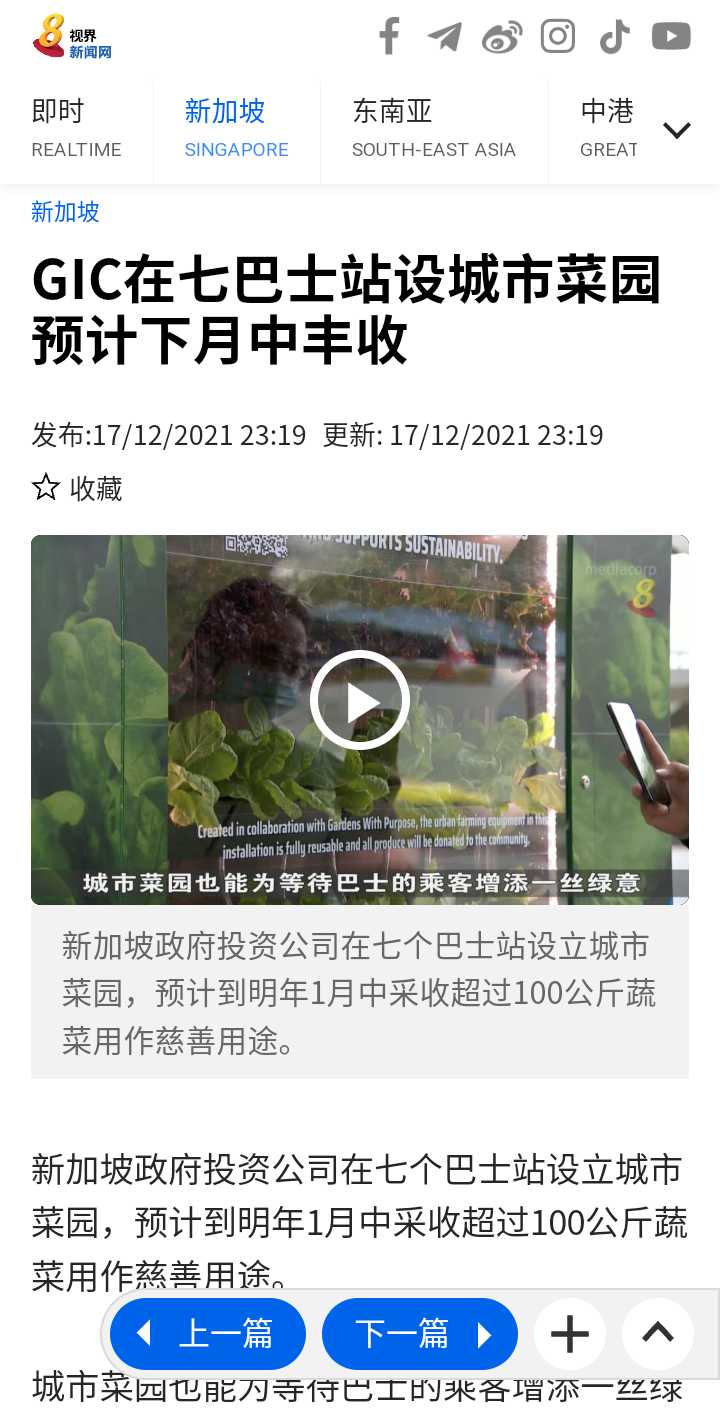Image resolution: width=720 pixels, height=1410 pixels.
Task: Switch to the 即时 Realtime tab
Action: [77, 128]
